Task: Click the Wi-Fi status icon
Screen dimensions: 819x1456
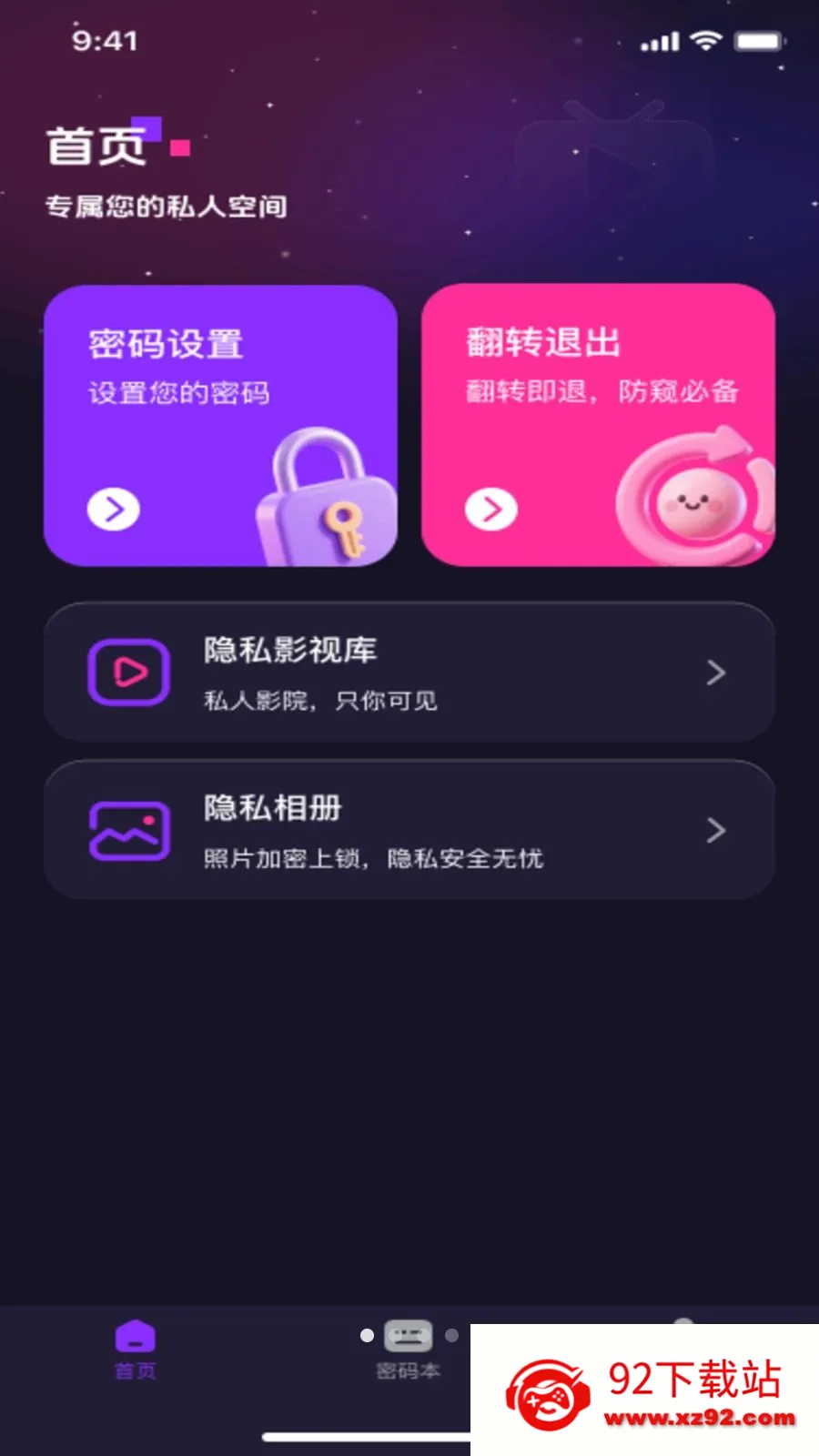Action: [706, 40]
